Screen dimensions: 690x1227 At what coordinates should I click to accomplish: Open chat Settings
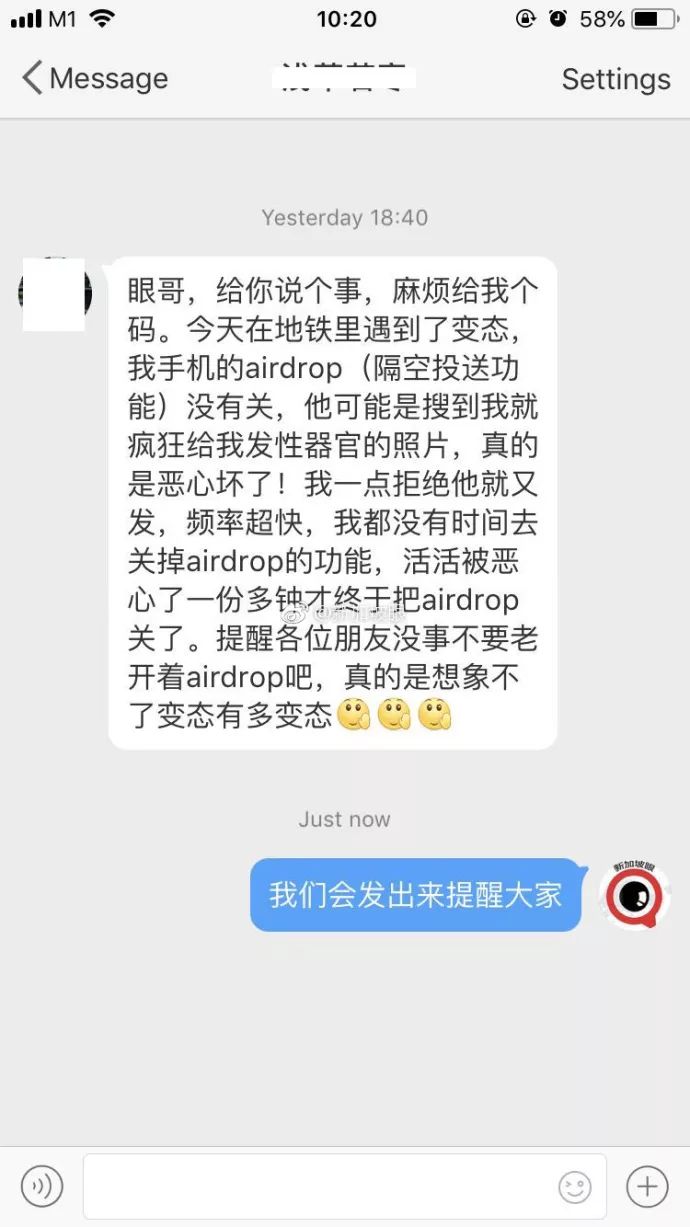[x=615, y=79]
